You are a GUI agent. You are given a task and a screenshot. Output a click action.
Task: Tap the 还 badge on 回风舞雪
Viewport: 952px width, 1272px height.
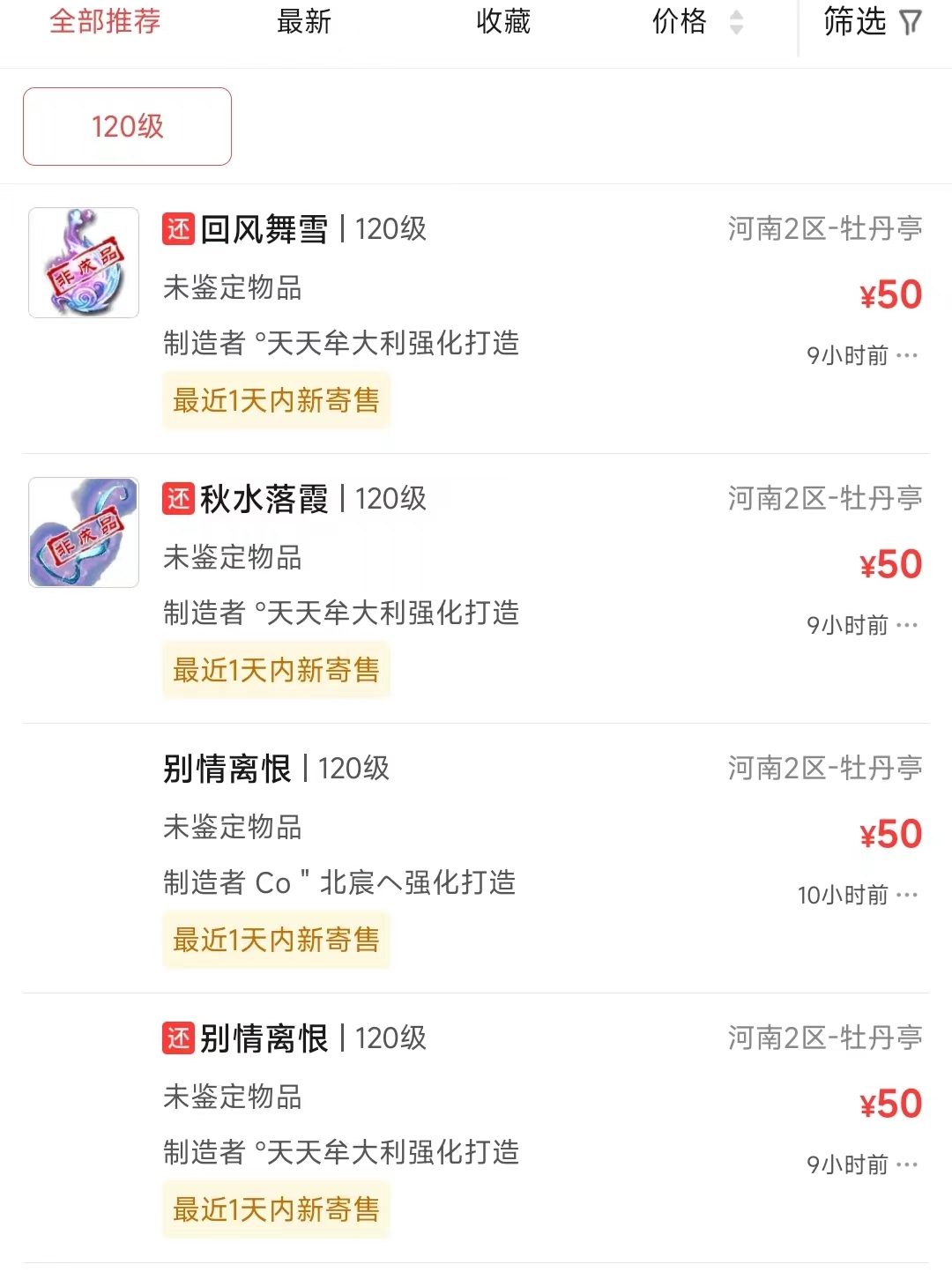pos(177,229)
